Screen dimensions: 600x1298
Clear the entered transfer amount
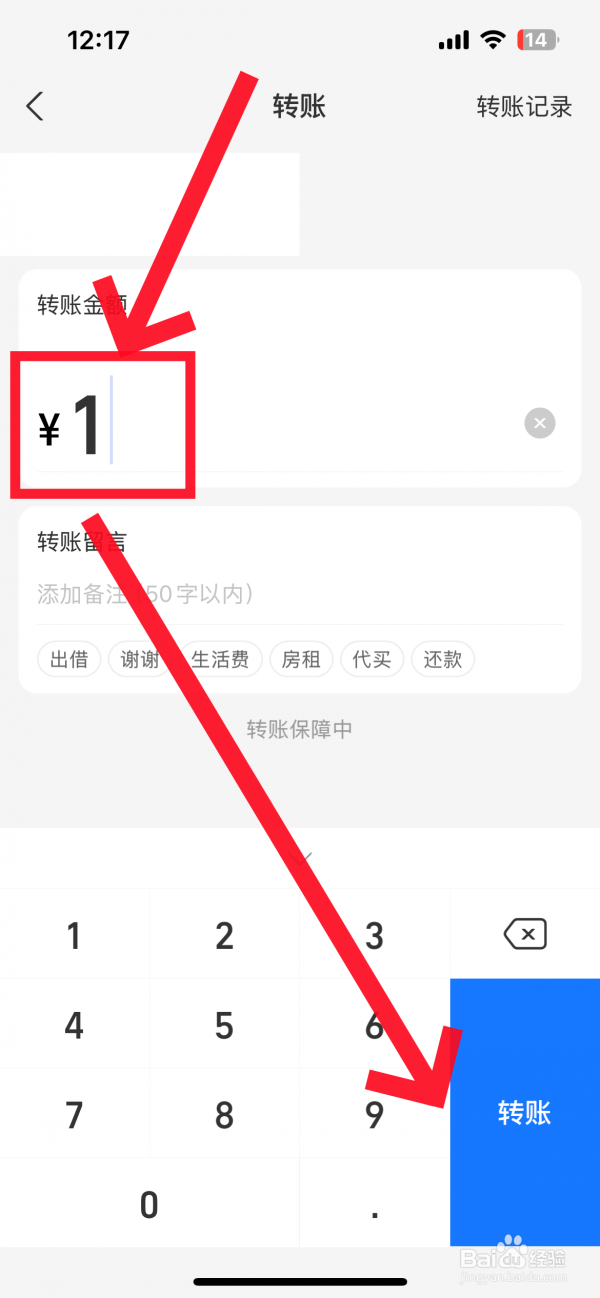[x=540, y=423]
